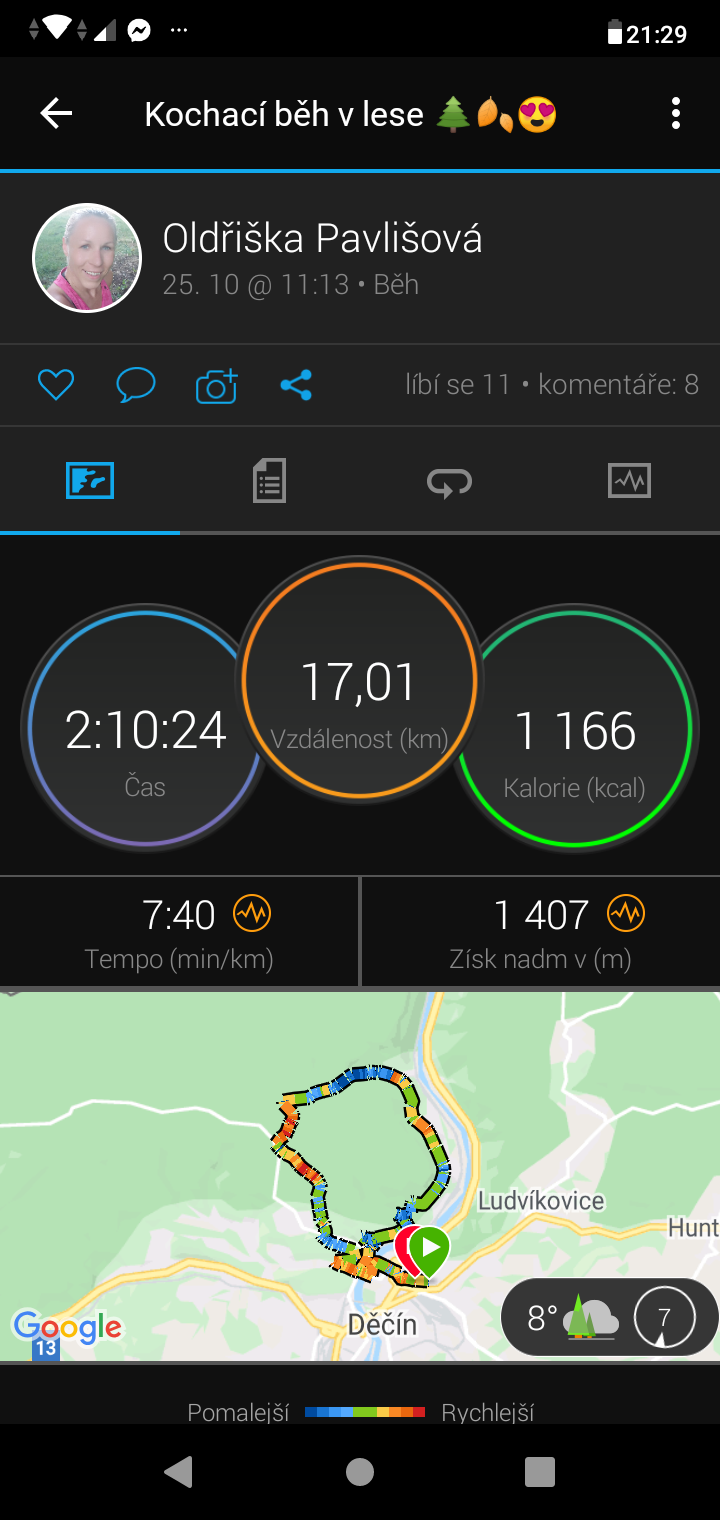Image resolution: width=720 pixels, height=1520 pixels.
Task: Switch to the charts tab
Action: coord(630,481)
